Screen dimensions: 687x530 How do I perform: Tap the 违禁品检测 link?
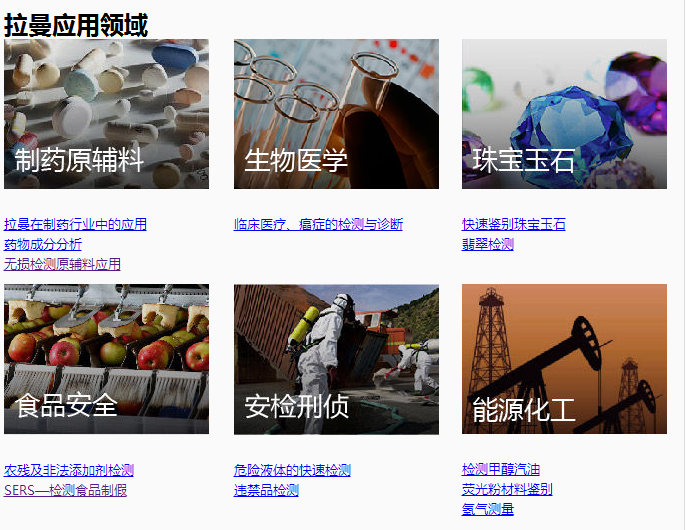coord(266,490)
